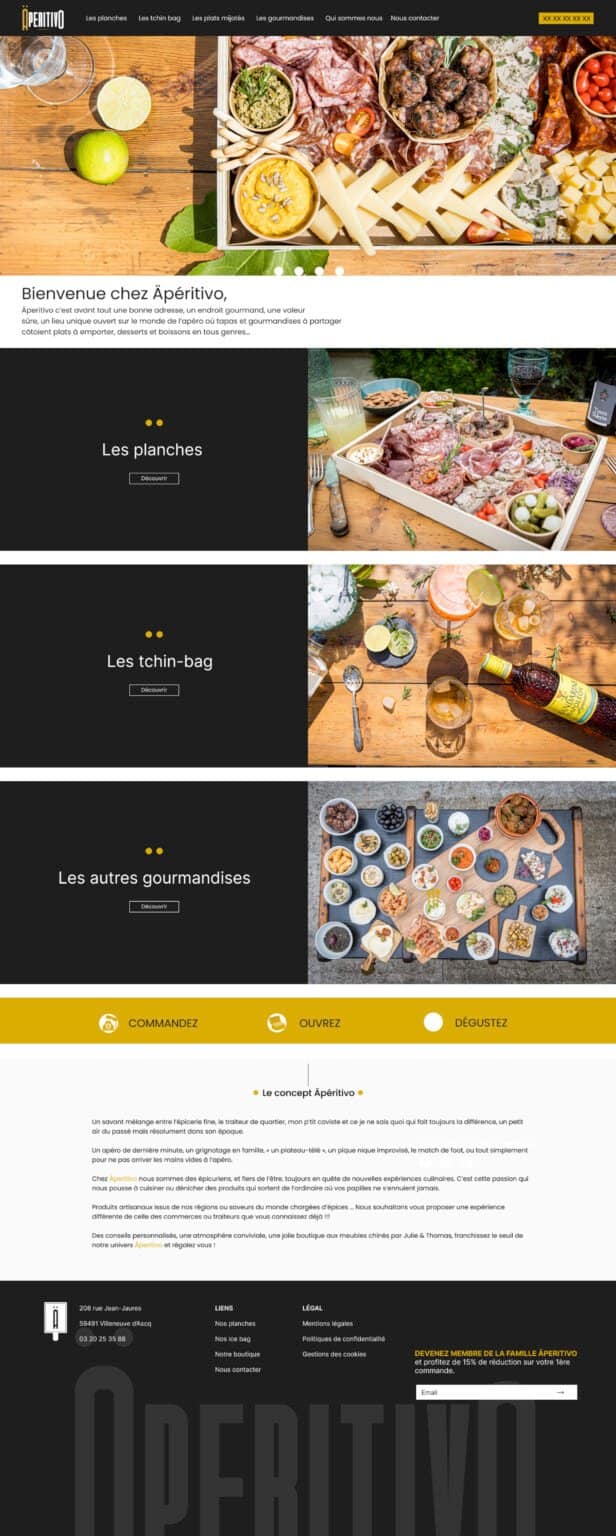Open the Les tchin-bag drinks photo
This screenshot has height=1536, width=616.
(x=462, y=665)
